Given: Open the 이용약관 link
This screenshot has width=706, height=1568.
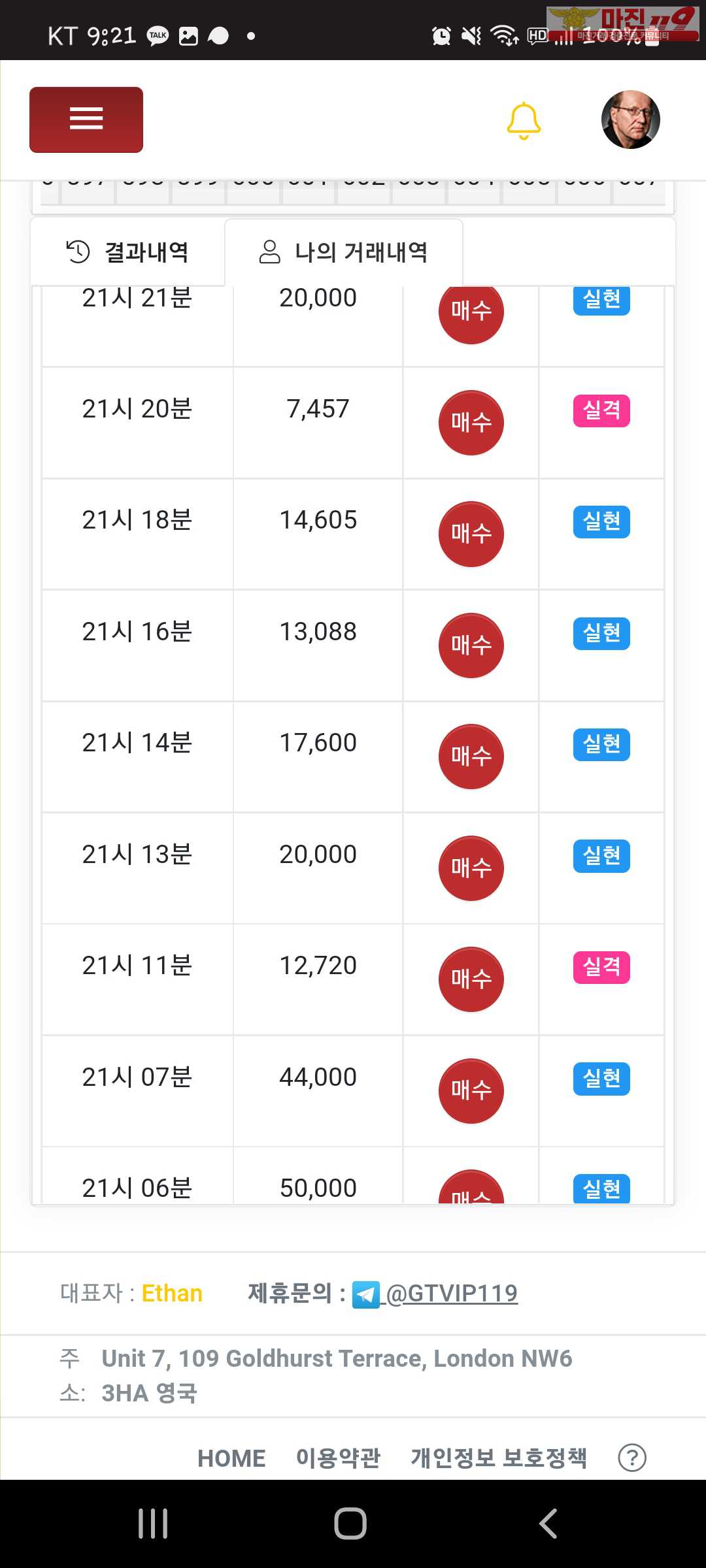Looking at the screenshot, I should coord(338,1458).
